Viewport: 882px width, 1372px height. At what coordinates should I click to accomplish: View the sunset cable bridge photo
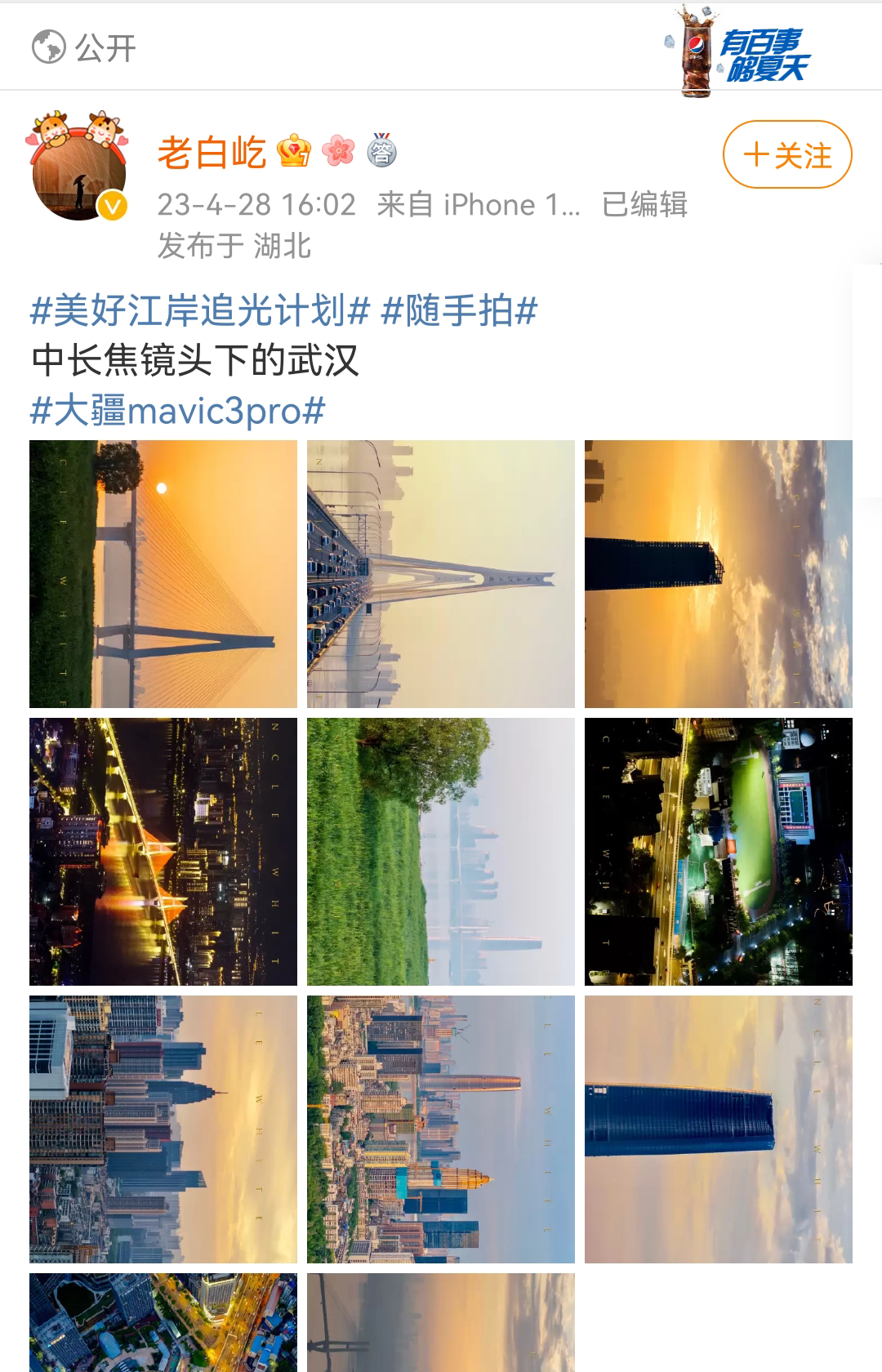[x=163, y=573]
